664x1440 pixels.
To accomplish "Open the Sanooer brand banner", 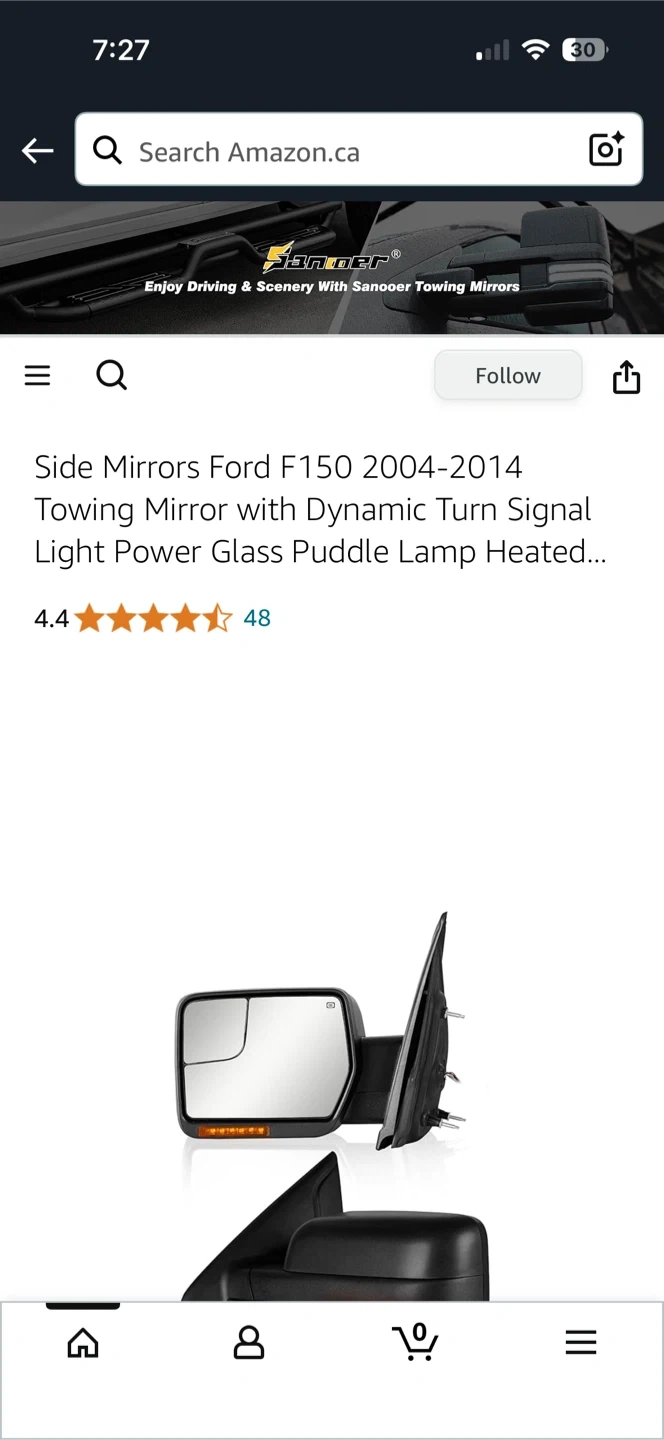I will pos(332,268).
